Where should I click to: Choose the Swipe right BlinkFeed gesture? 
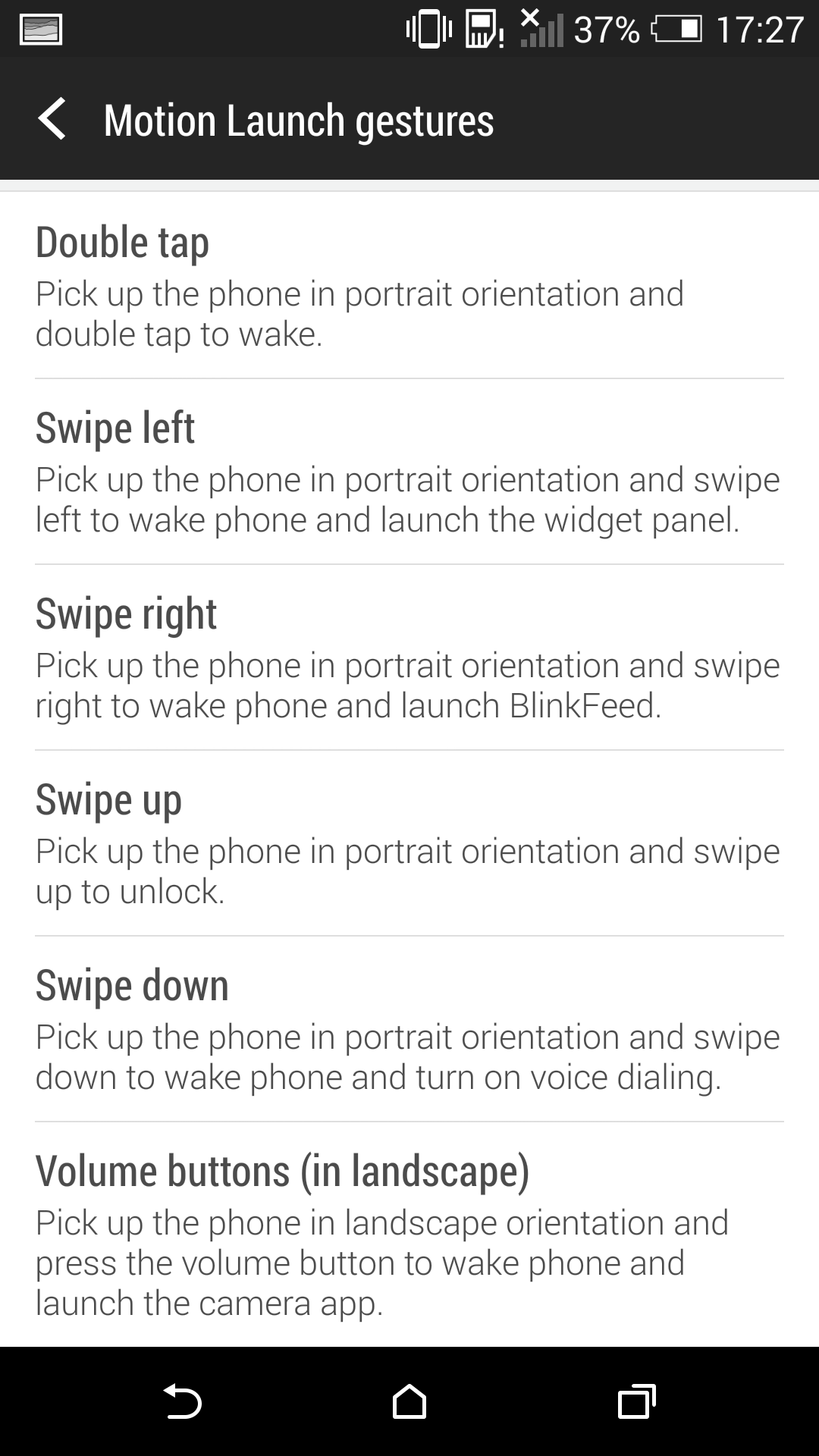click(409, 657)
